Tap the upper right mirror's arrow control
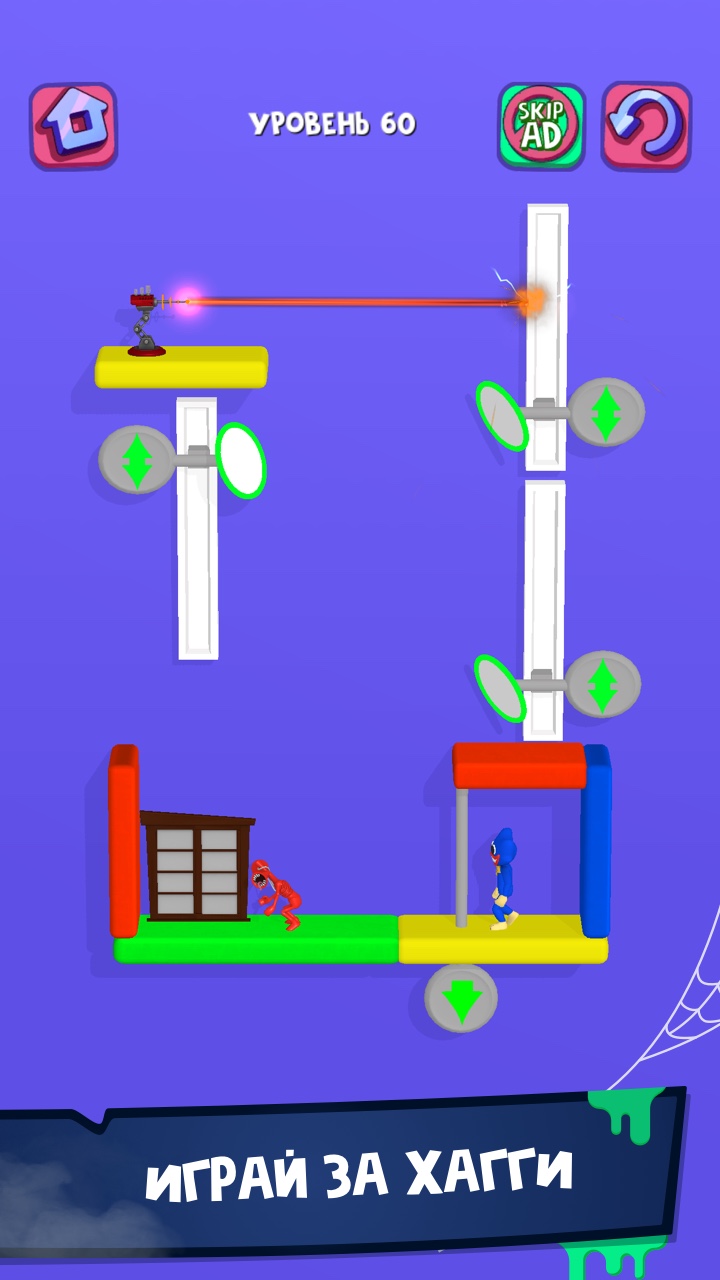 [x=606, y=411]
